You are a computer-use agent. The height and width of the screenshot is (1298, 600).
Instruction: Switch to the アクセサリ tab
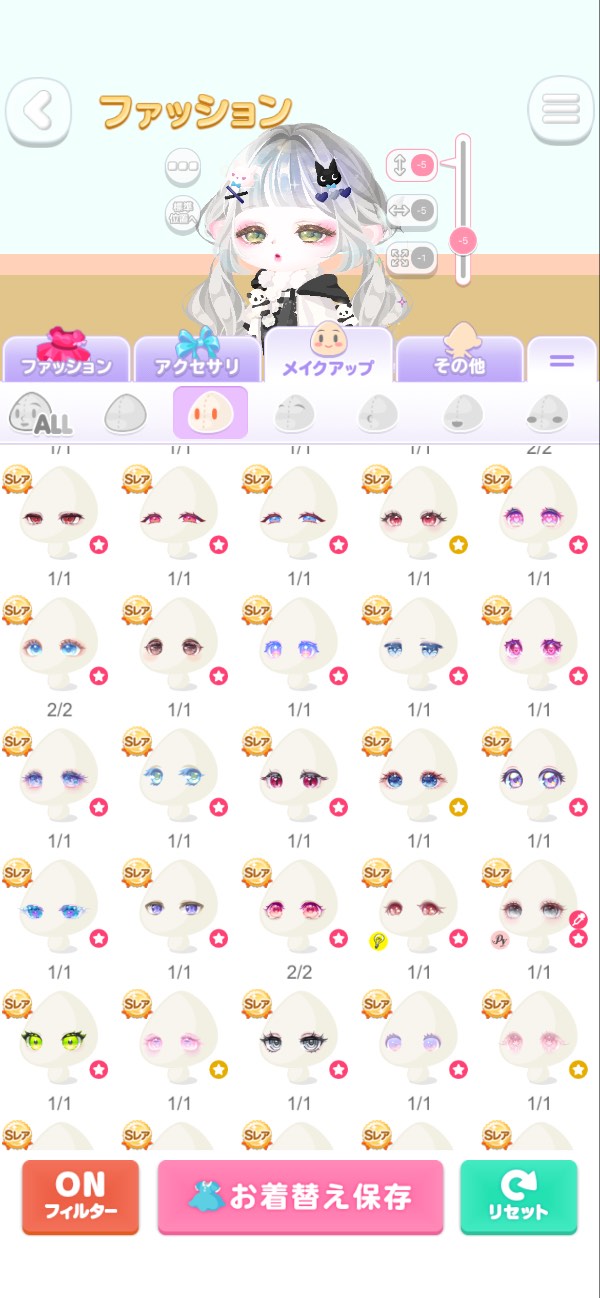point(197,358)
